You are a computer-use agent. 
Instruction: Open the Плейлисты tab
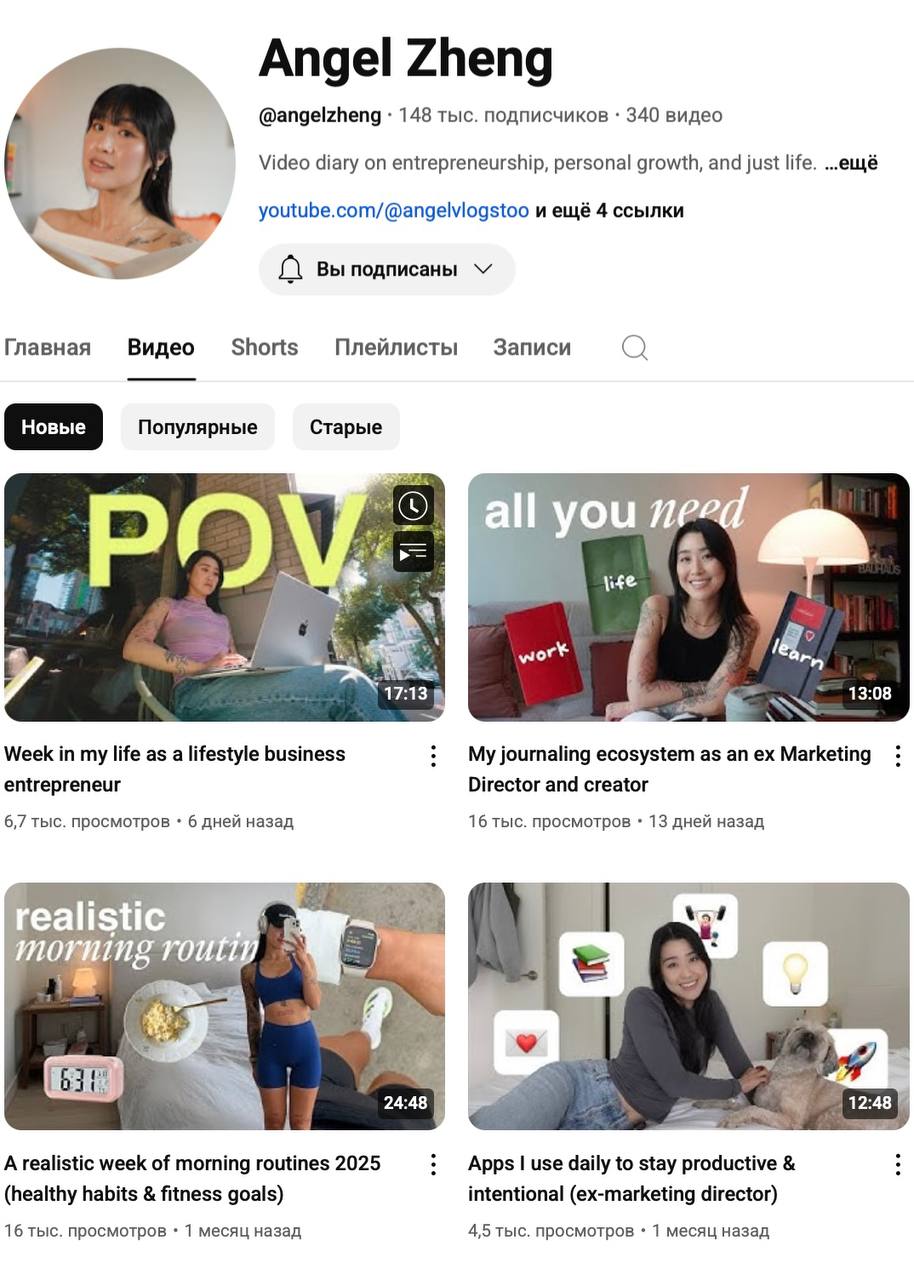click(x=396, y=348)
